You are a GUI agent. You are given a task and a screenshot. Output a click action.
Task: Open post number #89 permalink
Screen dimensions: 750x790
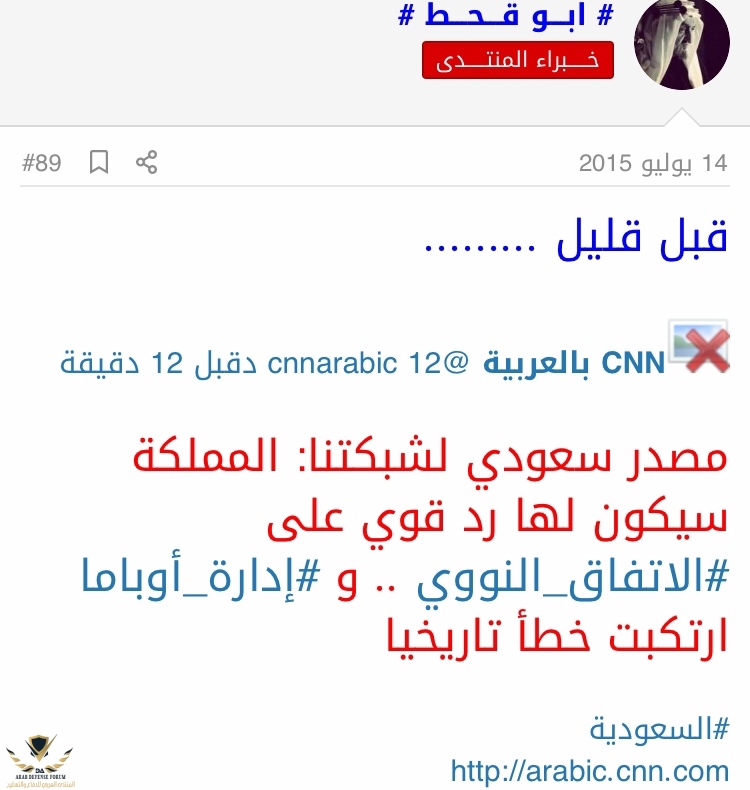coord(42,162)
